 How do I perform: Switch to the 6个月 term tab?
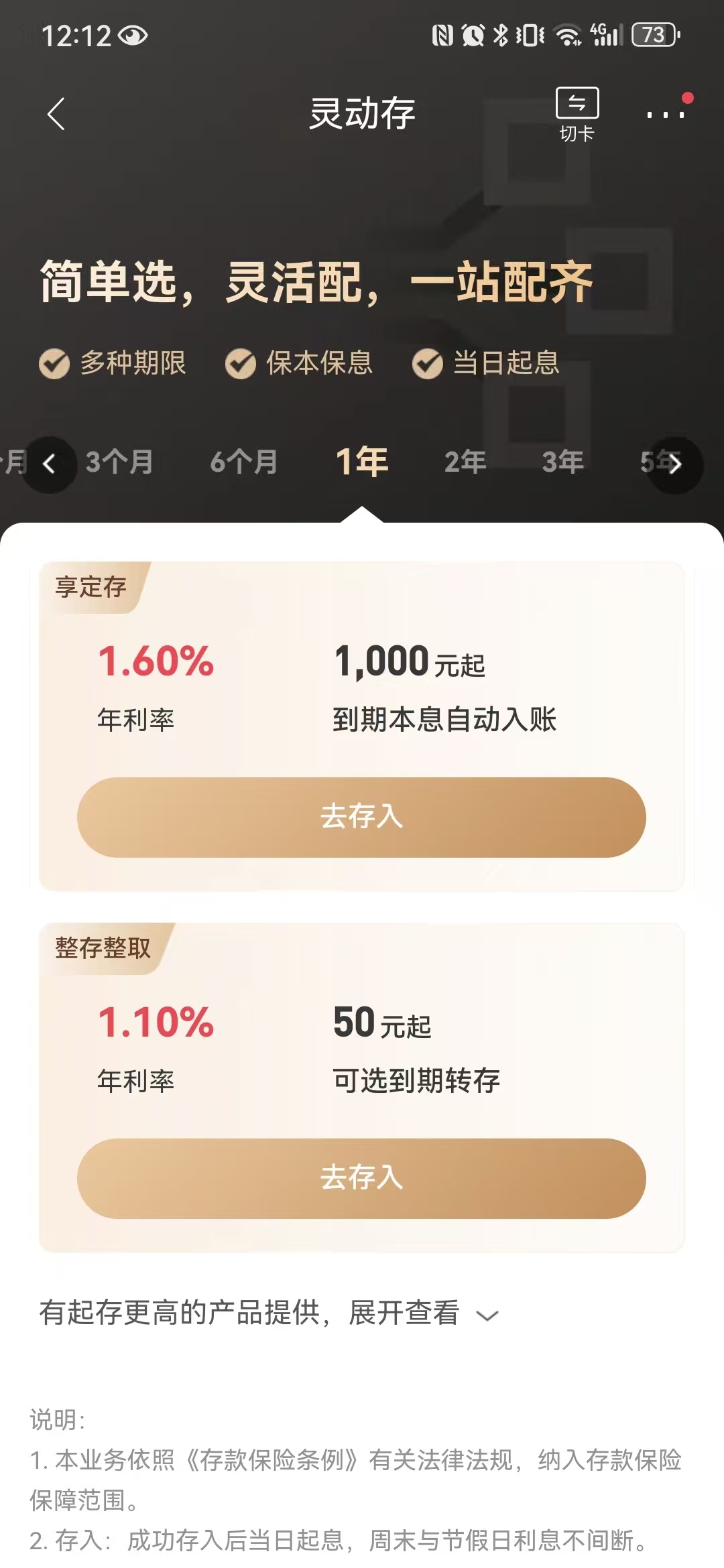(x=244, y=462)
